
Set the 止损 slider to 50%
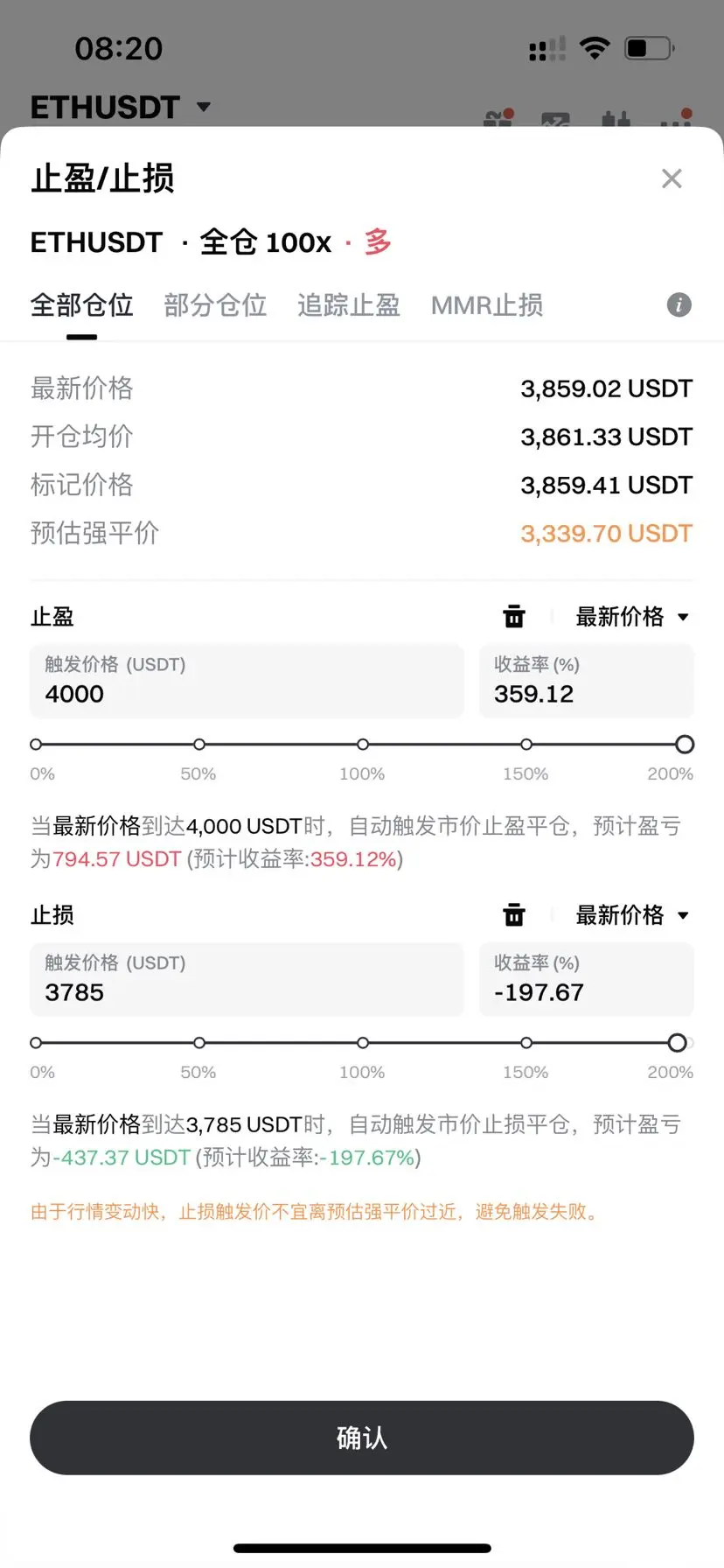pyautogui.click(x=199, y=1043)
